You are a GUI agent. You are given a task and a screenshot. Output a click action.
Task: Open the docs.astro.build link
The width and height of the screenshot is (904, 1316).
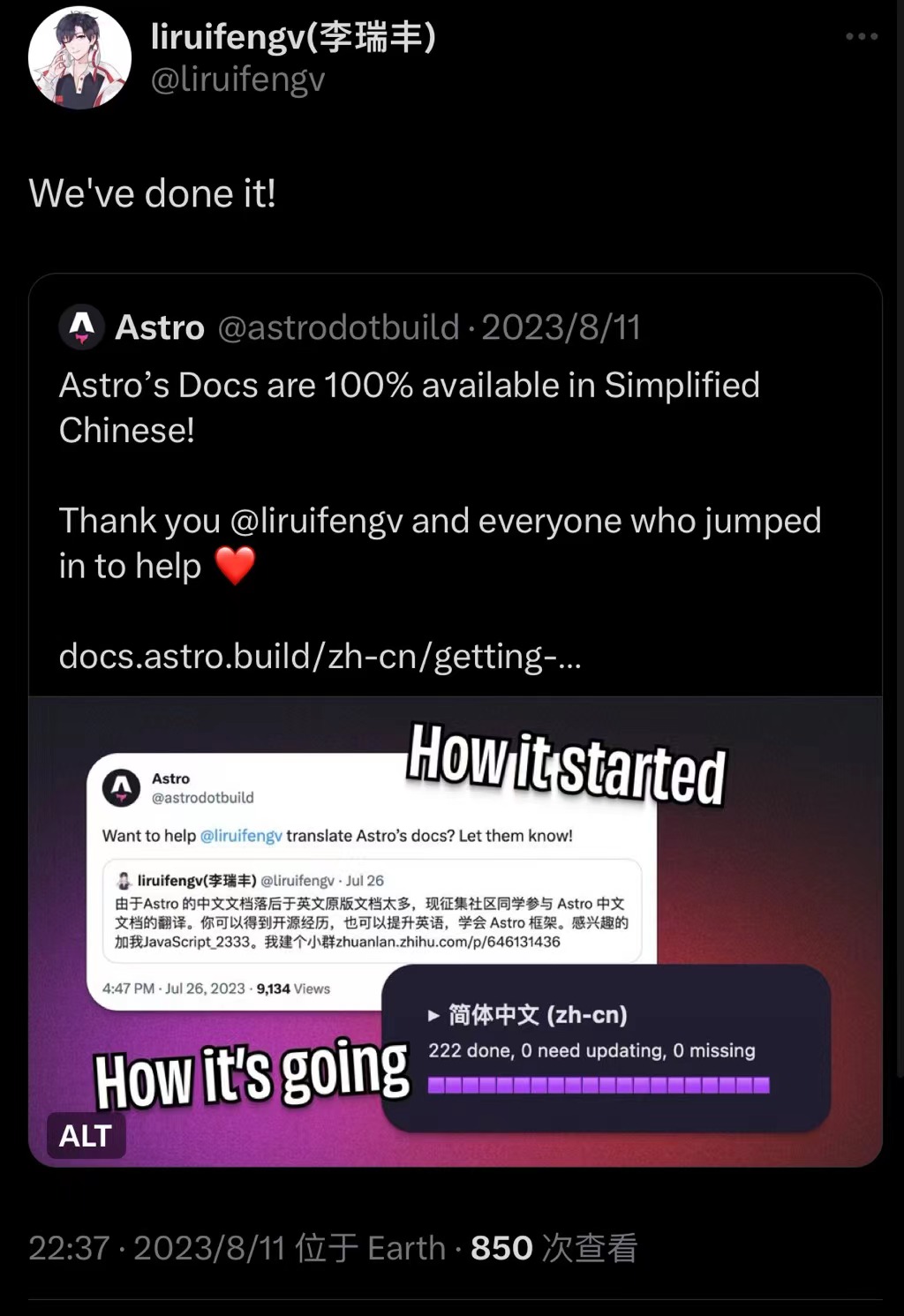coord(320,657)
